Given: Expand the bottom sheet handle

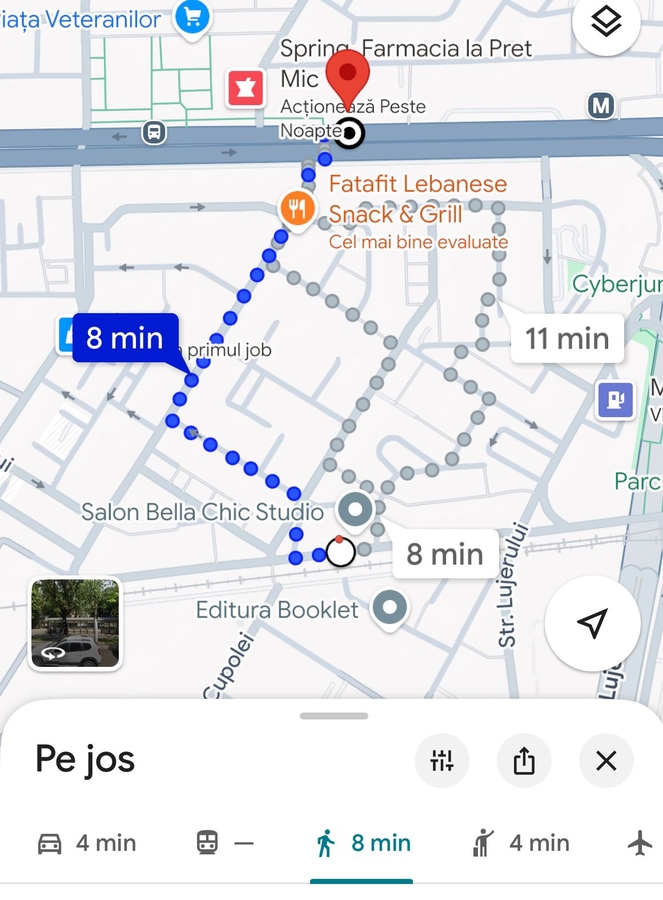Looking at the screenshot, I should coord(334,716).
